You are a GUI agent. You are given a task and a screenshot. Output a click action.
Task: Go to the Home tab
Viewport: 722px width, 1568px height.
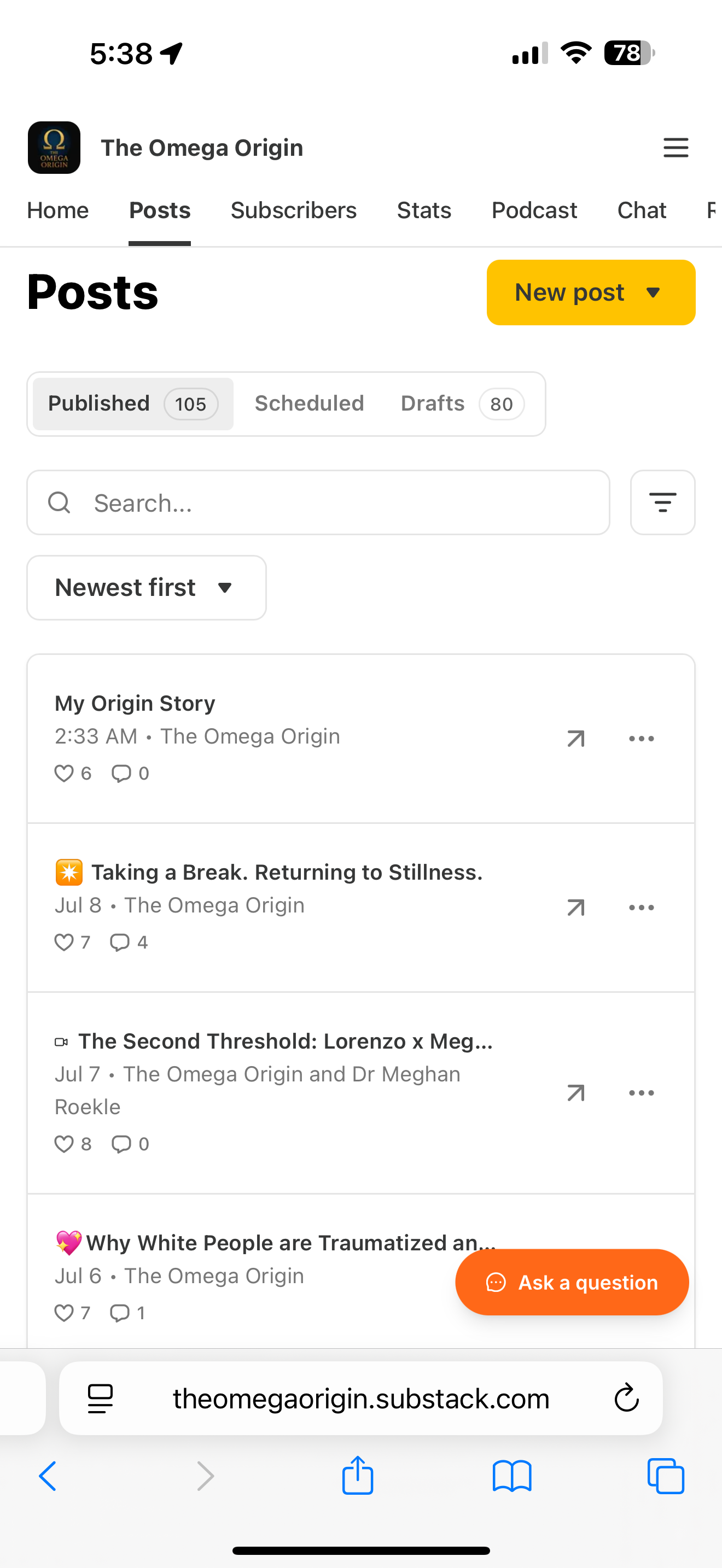(x=58, y=210)
